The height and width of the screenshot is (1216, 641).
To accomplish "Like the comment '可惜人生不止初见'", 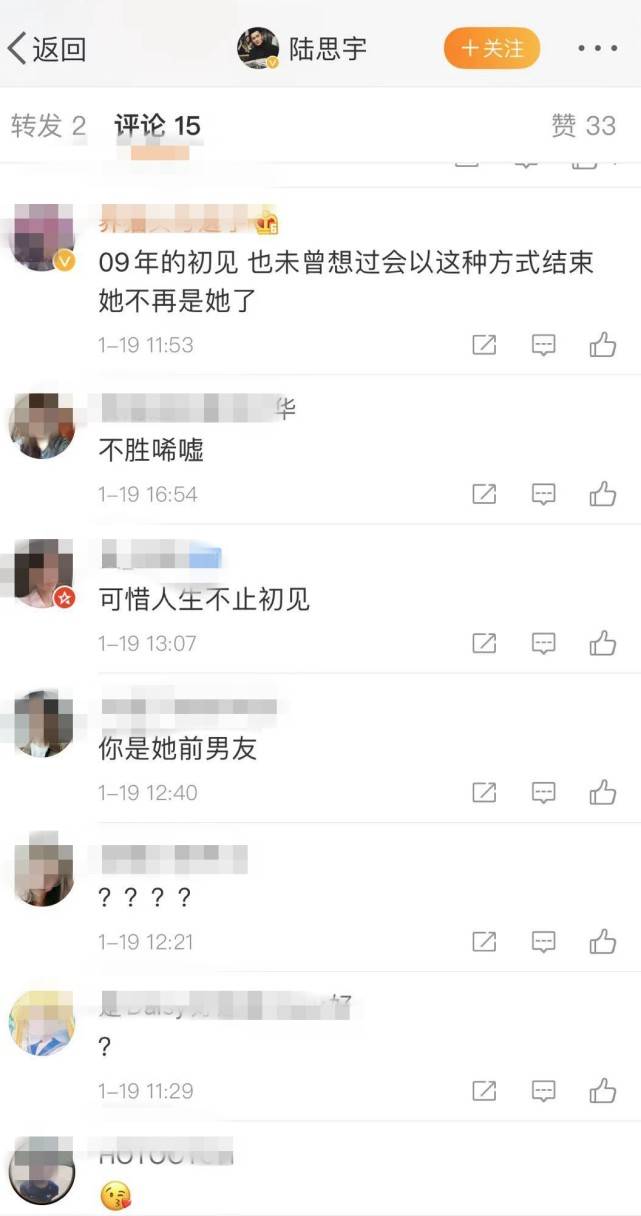I will pos(602,643).
